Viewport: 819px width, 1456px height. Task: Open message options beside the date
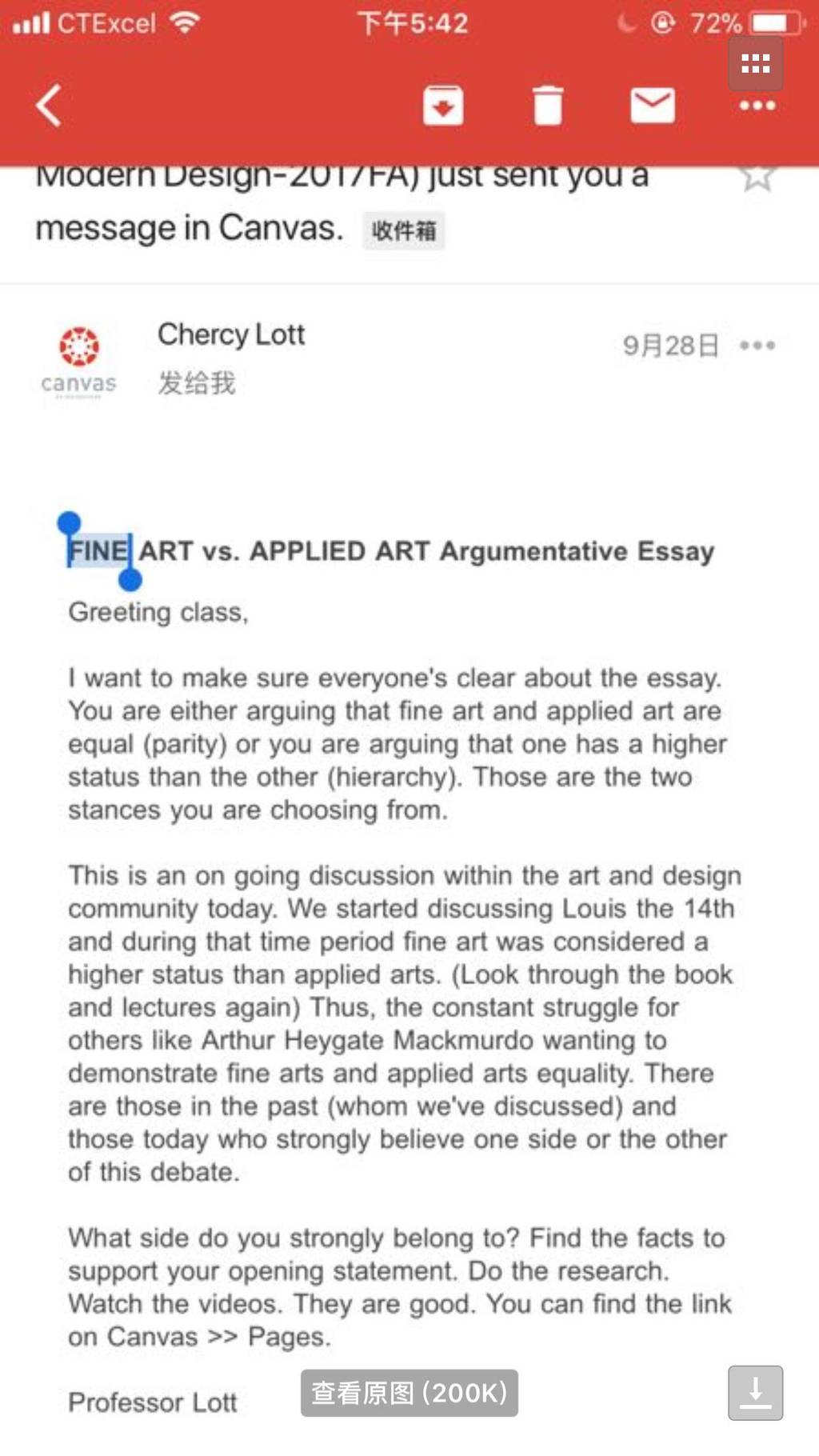click(x=757, y=346)
